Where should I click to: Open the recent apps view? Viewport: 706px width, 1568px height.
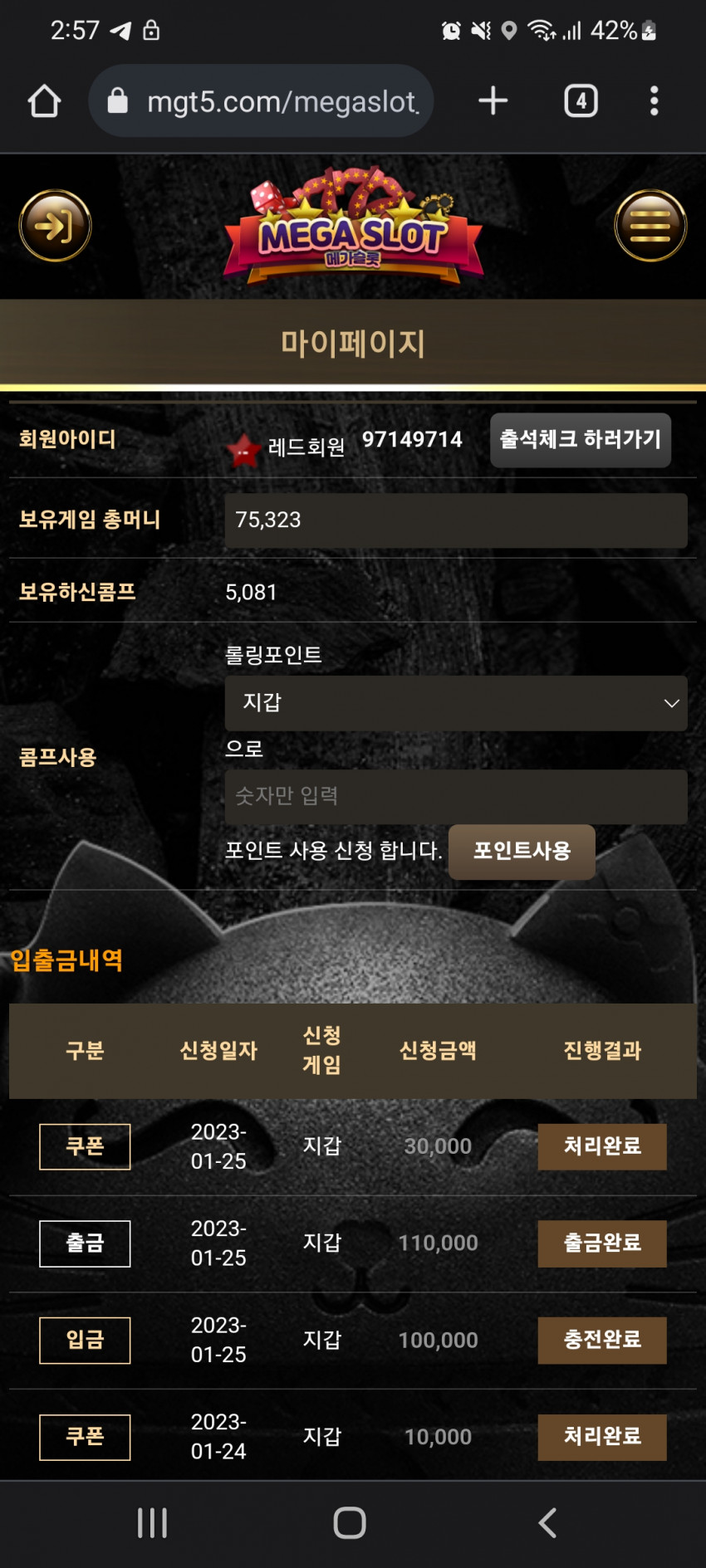tap(153, 1523)
